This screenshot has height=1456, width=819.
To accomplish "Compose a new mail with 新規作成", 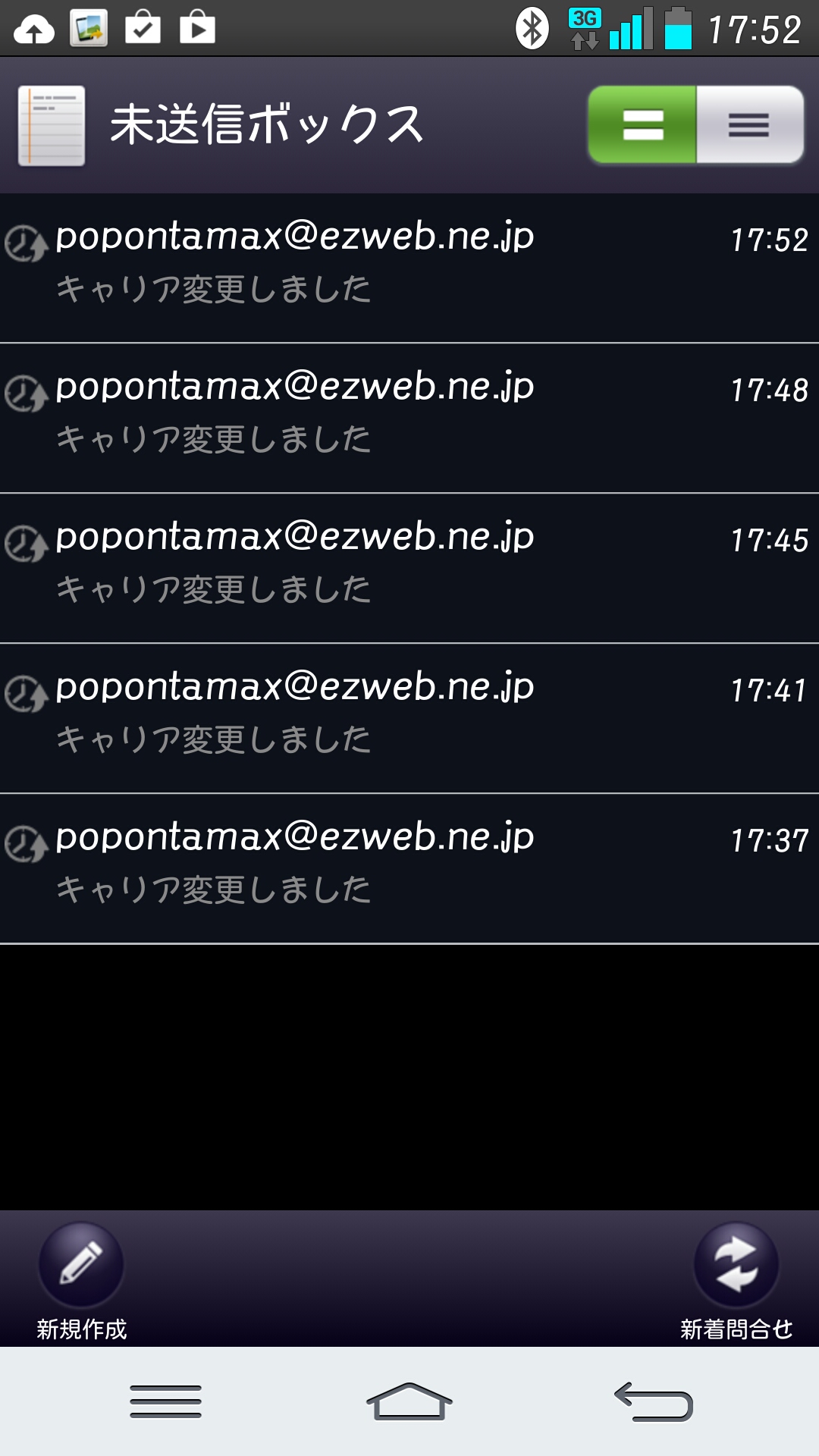I will pos(81,1278).
